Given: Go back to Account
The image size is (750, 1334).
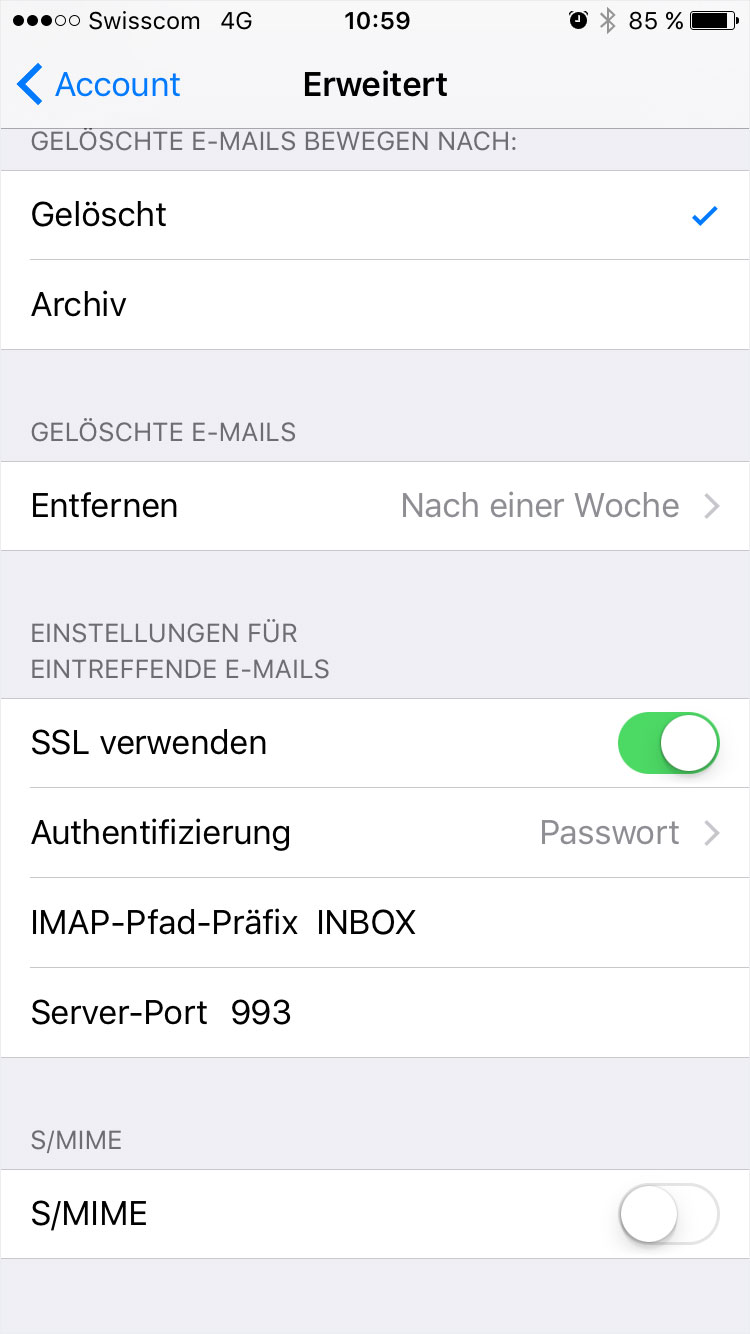Looking at the screenshot, I should click(98, 85).
